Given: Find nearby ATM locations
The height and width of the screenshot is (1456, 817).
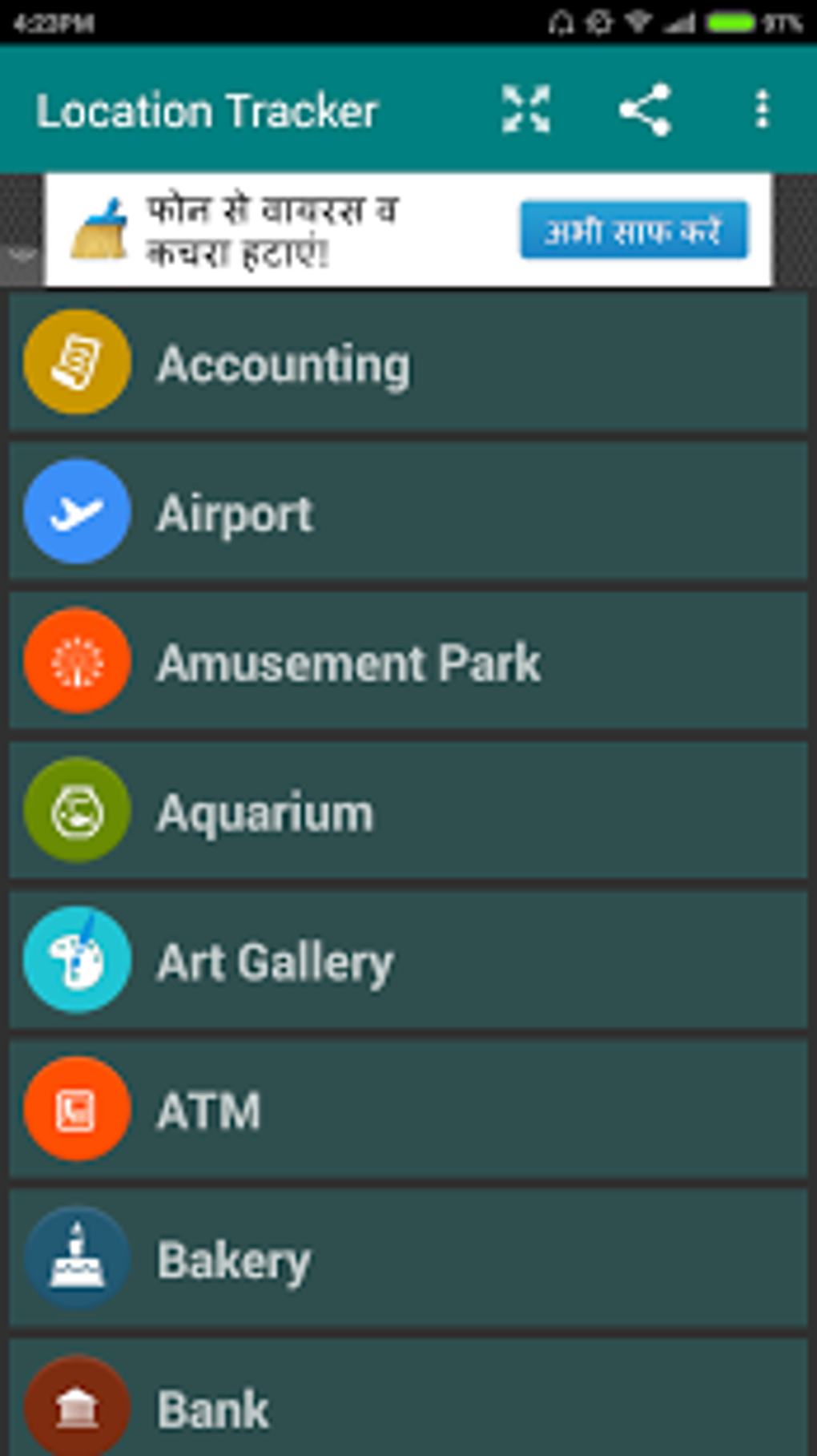Looking at the screenshot, I should tap(408, 1110).
